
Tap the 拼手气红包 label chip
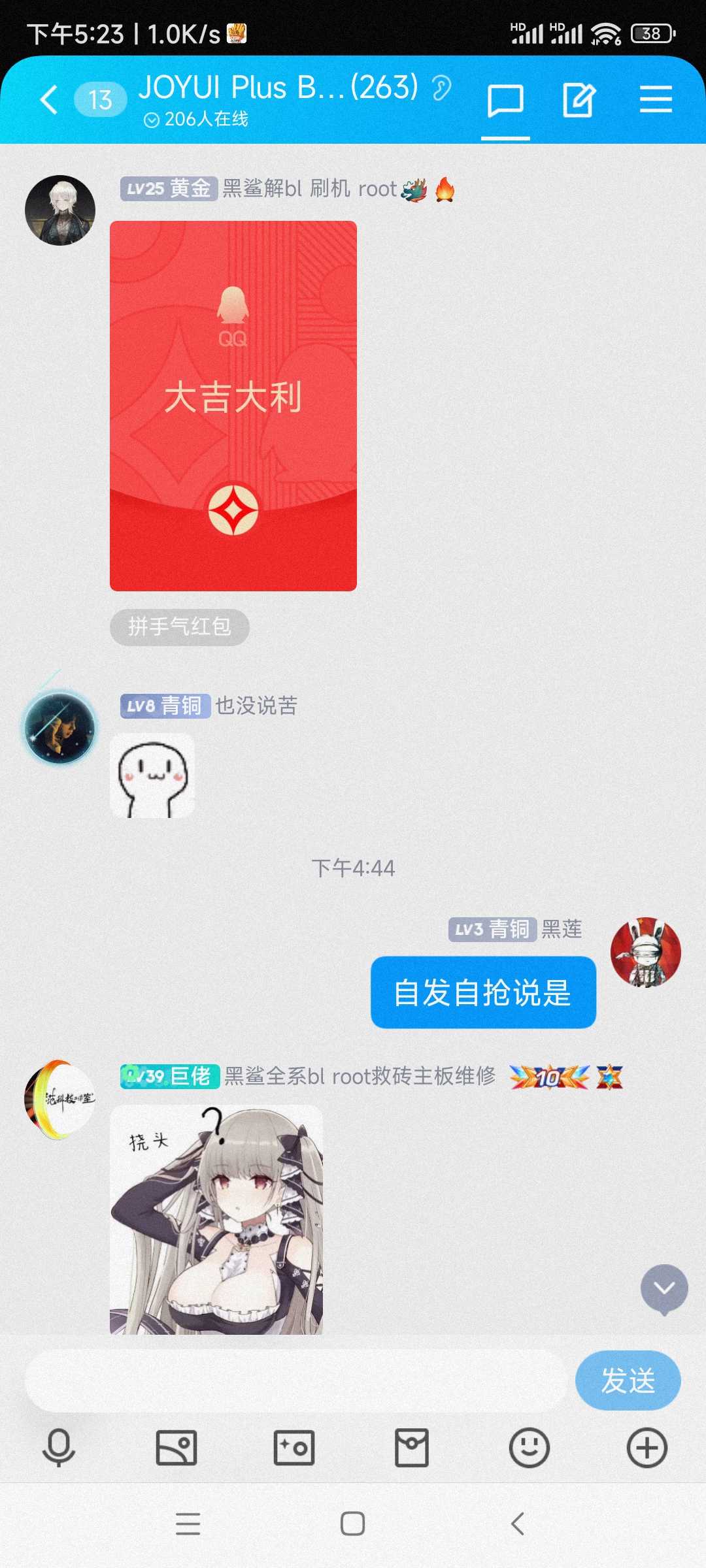coord(179,627)
